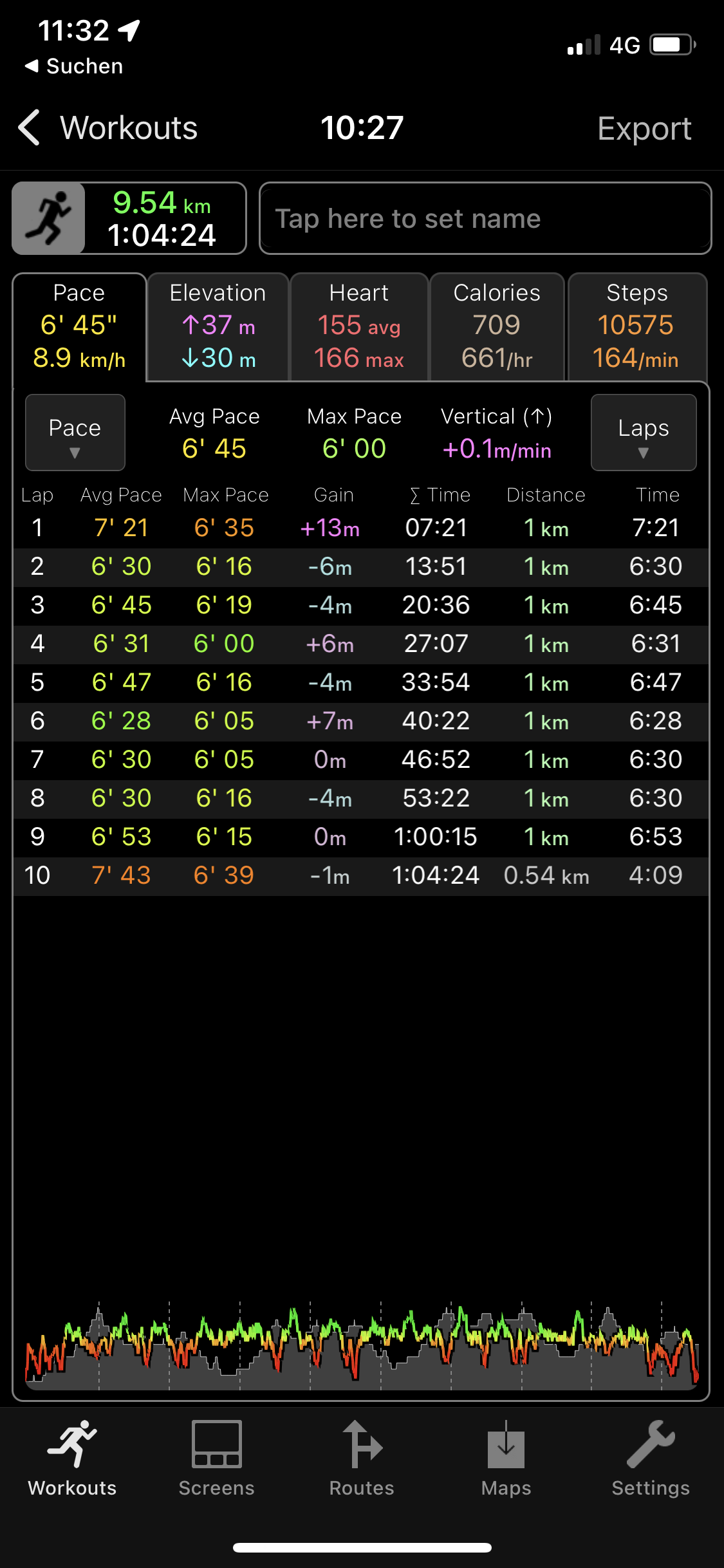
Task: Export this workout
Action: click(644, 129)
